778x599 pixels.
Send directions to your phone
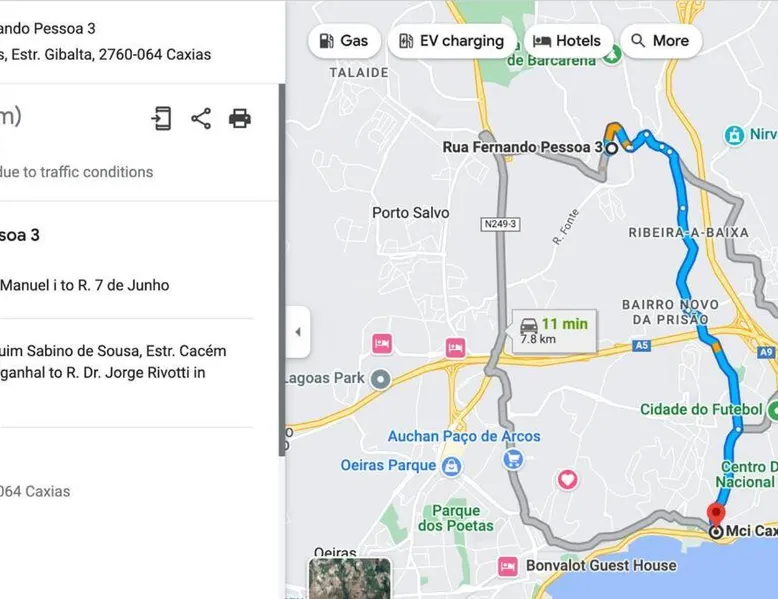click(161, 118)
